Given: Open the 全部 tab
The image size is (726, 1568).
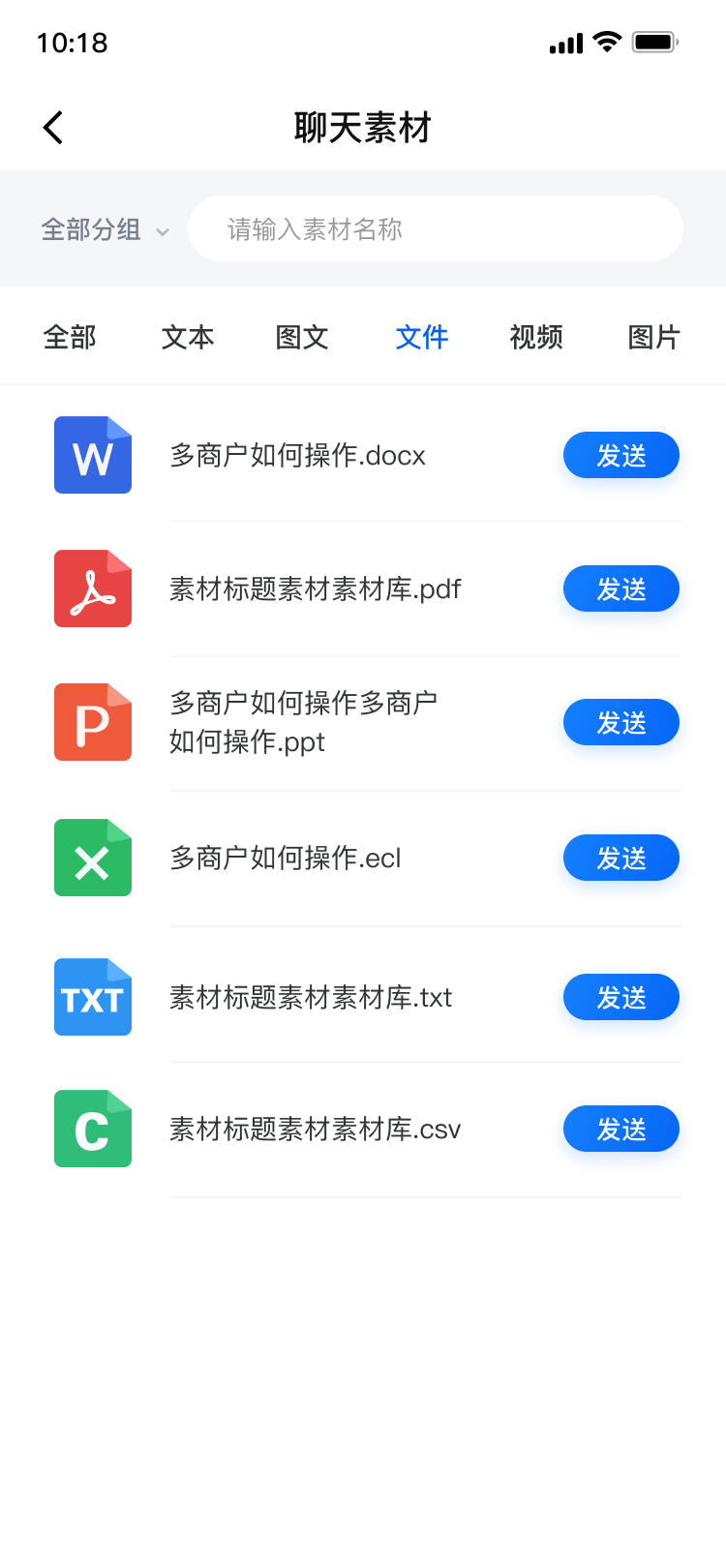Looking at the screenshot, I should point(70,336).
